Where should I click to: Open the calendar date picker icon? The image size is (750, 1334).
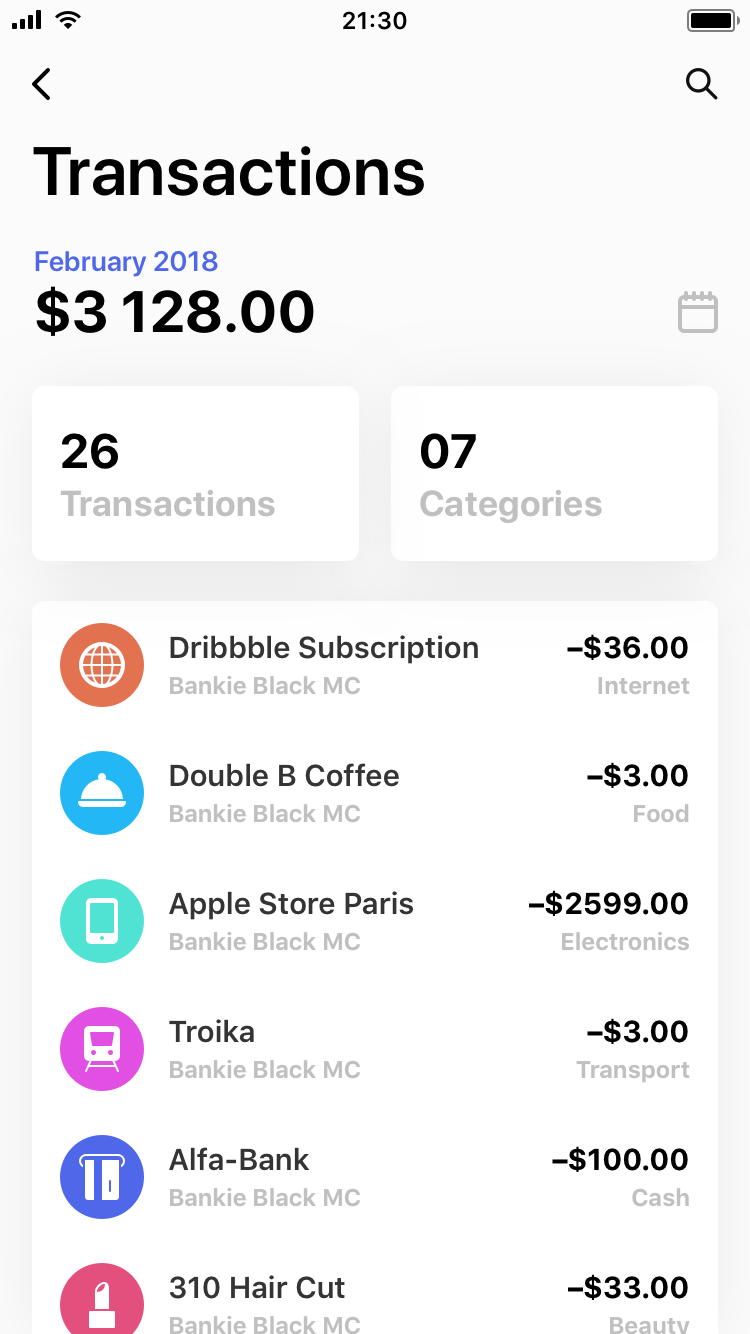[698, 312]
